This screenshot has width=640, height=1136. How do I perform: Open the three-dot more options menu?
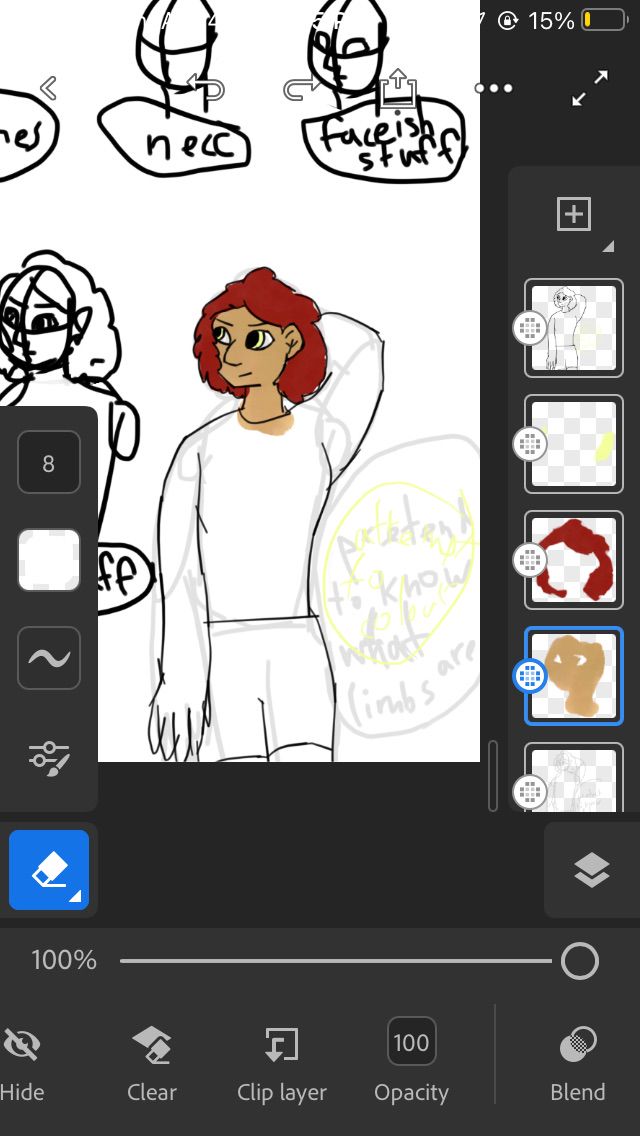tap(494, 88)
